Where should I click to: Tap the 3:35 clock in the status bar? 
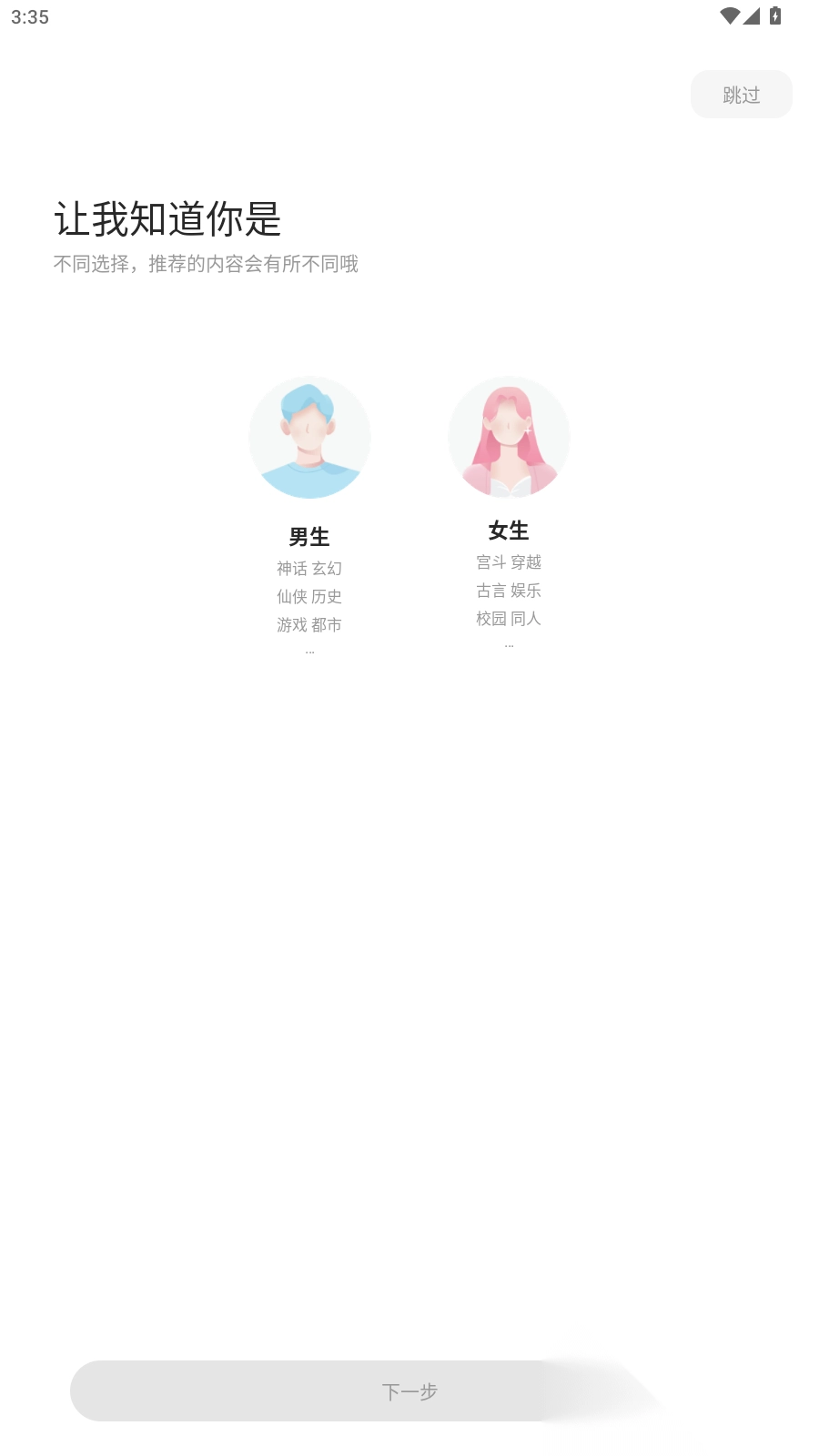(29, 15)
